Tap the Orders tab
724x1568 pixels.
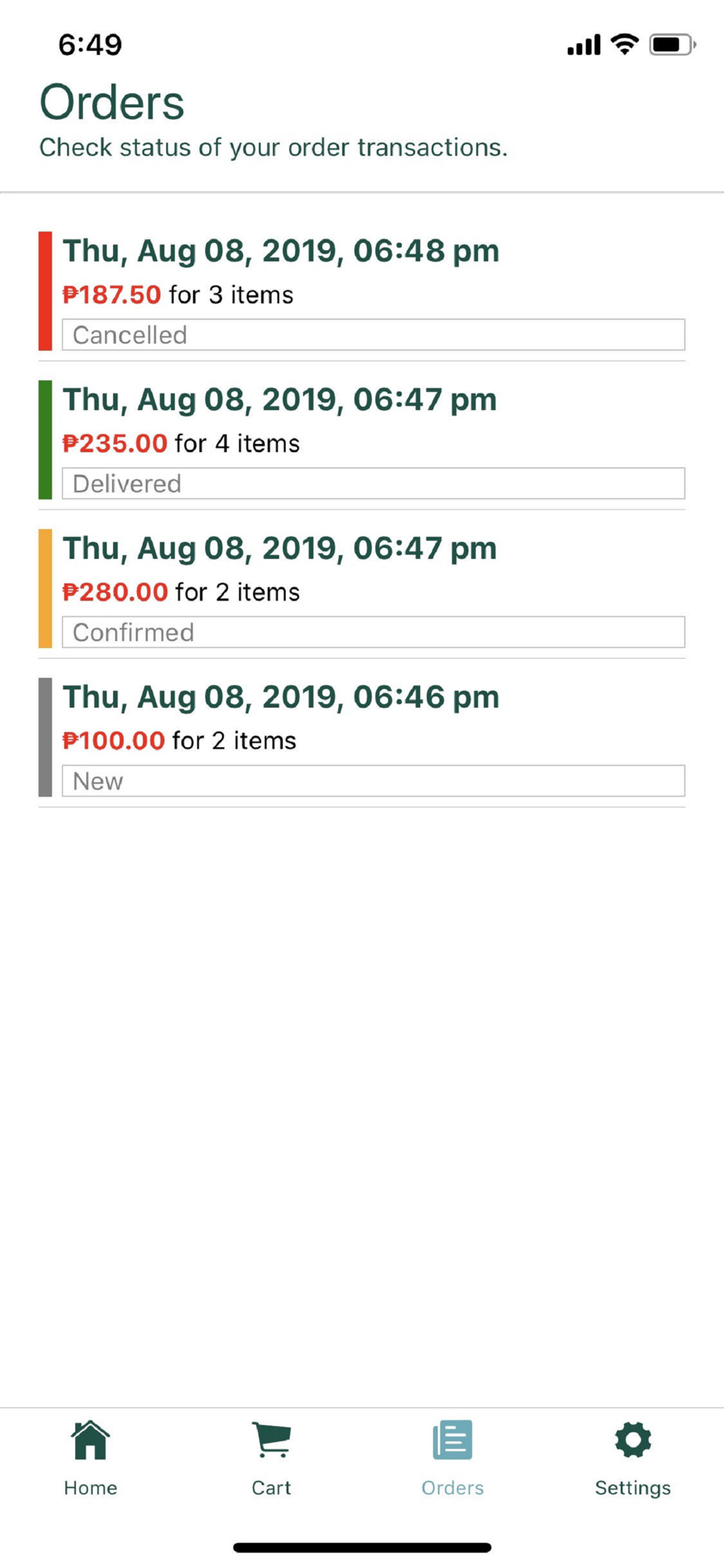click(x=453, y=1459)
